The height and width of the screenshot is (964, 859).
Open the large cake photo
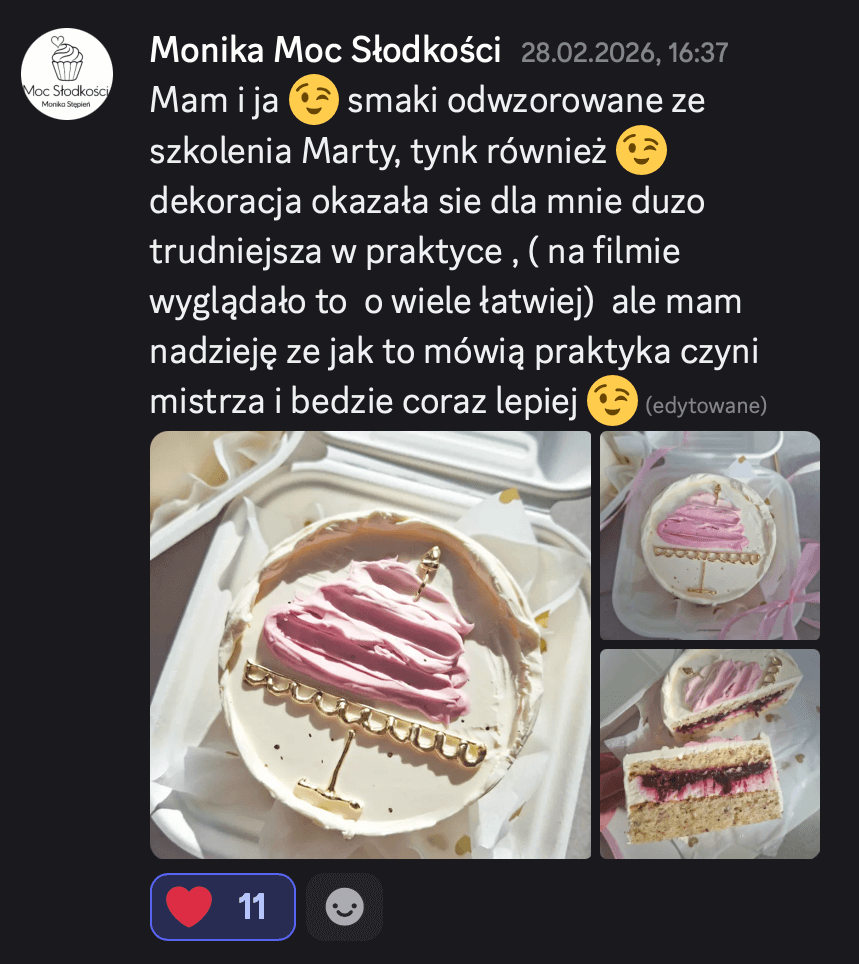coord(370,644)
